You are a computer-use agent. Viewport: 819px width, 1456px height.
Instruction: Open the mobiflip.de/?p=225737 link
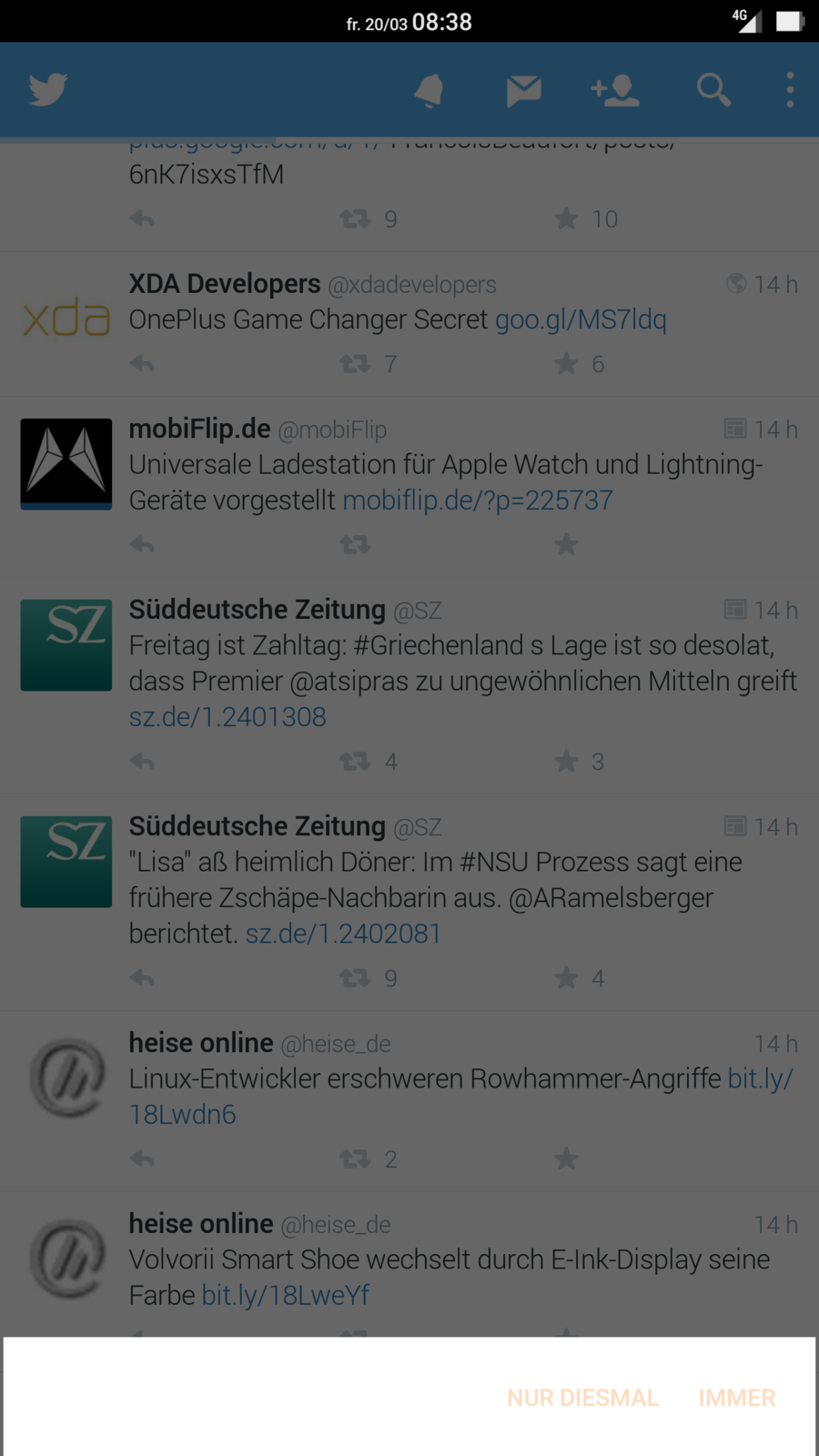[478, 500]
